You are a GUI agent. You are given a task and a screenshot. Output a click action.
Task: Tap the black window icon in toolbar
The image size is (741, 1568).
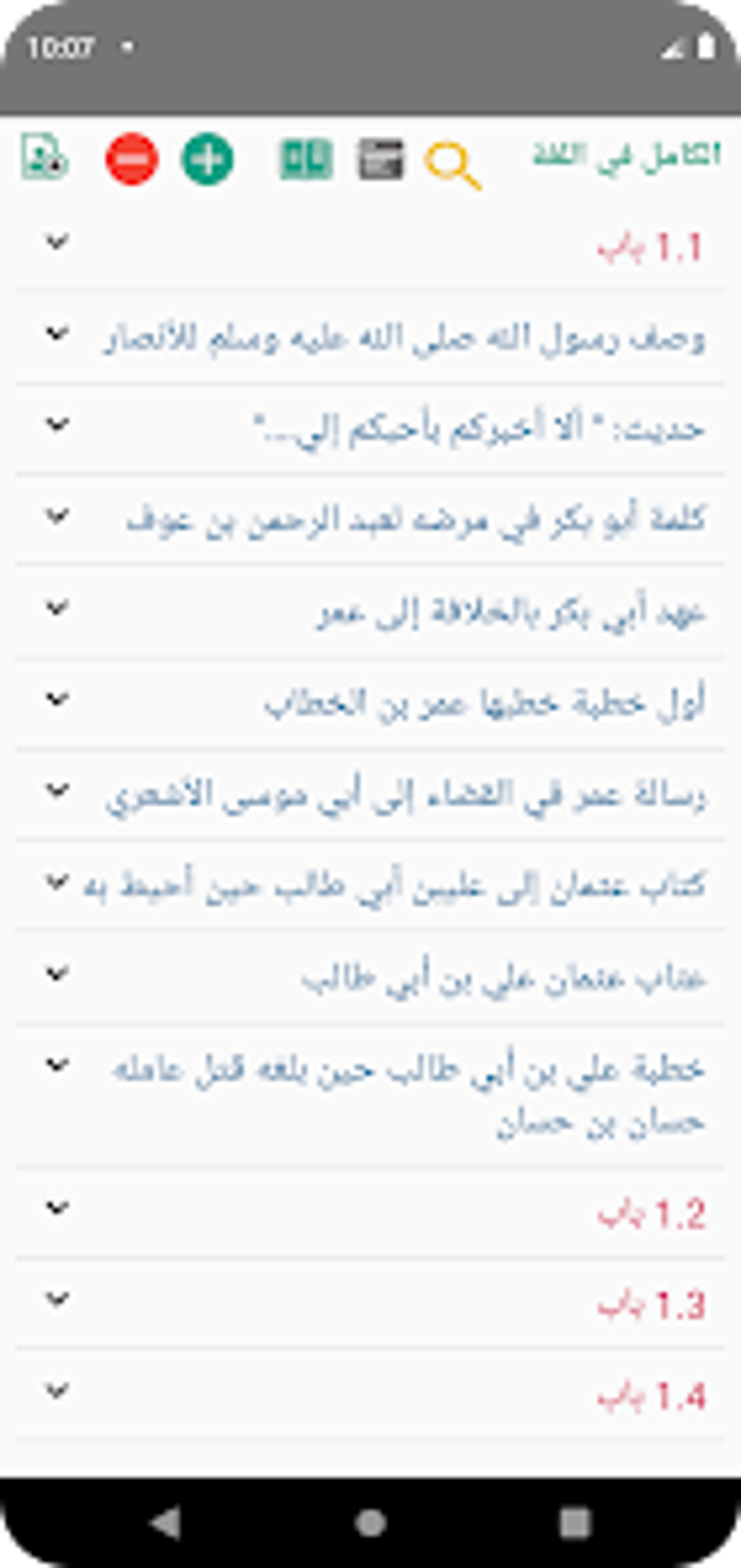pos(380,158)
